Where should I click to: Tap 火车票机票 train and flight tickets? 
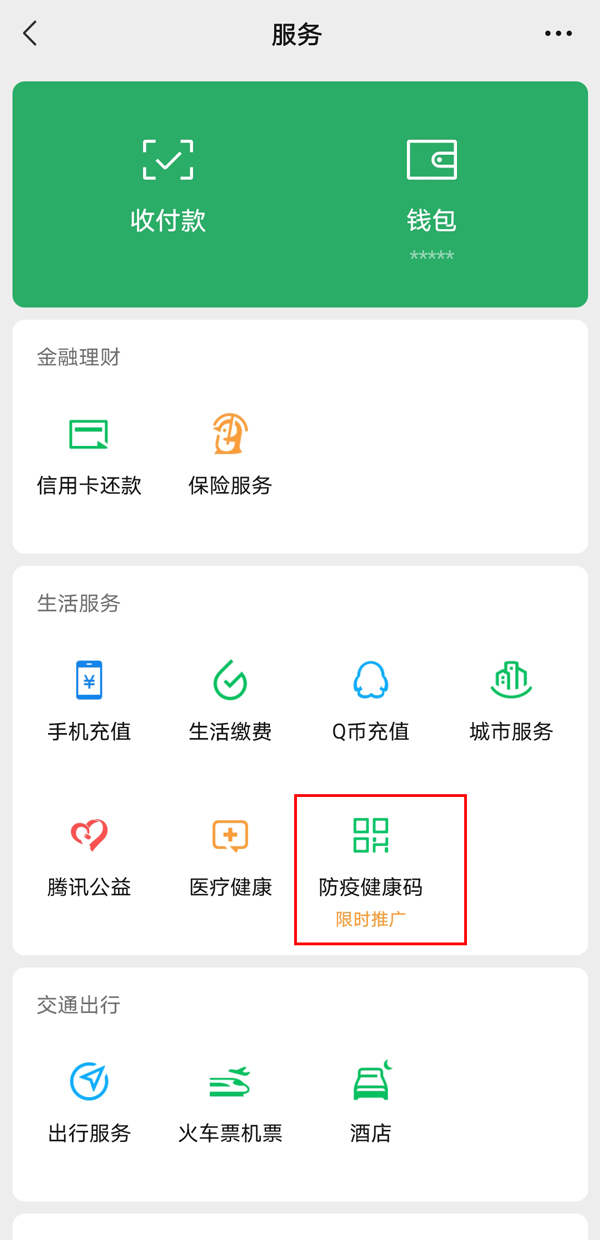coord(230,1102)
